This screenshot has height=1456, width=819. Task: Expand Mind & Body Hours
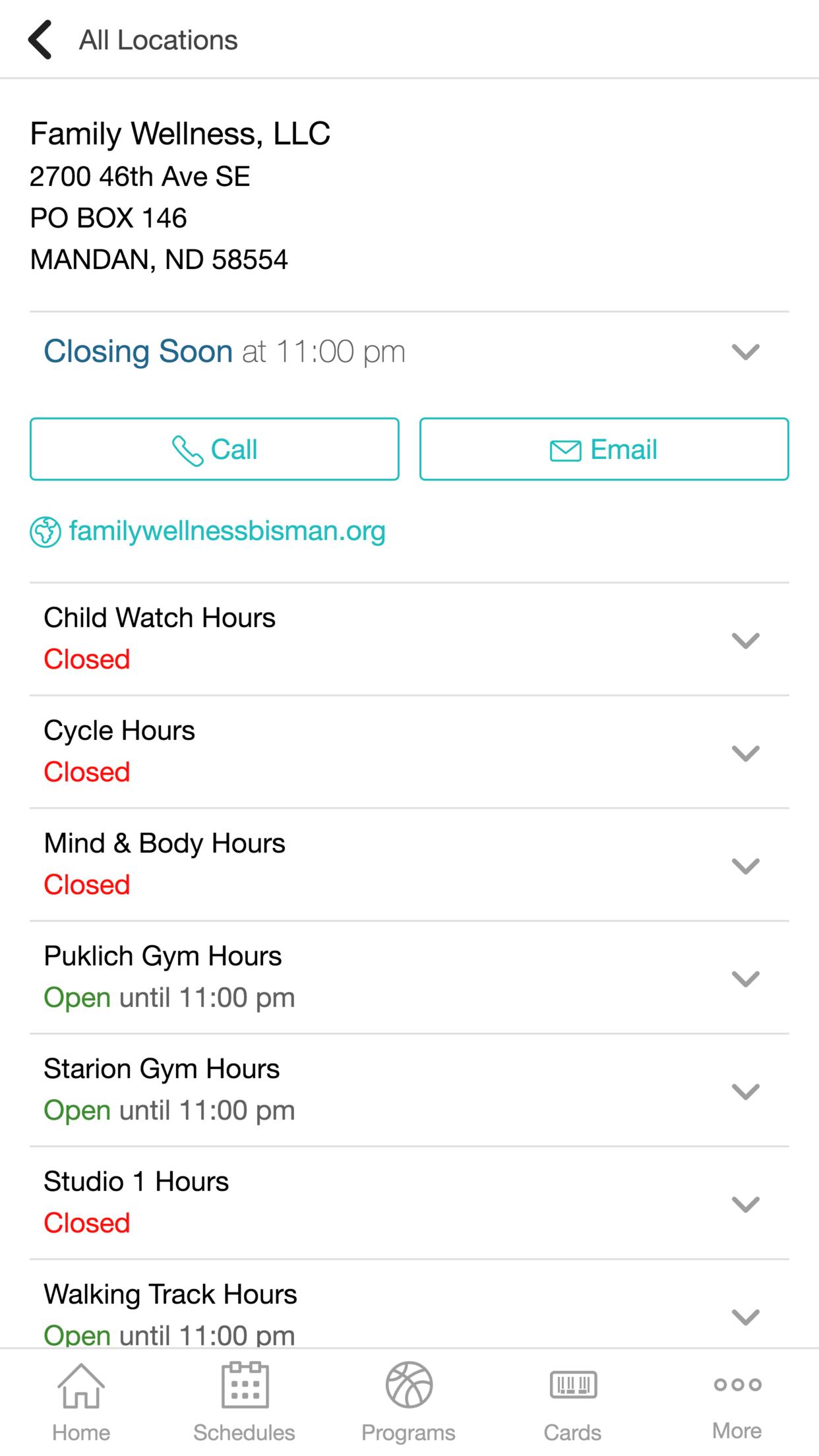tap(745, 865)
